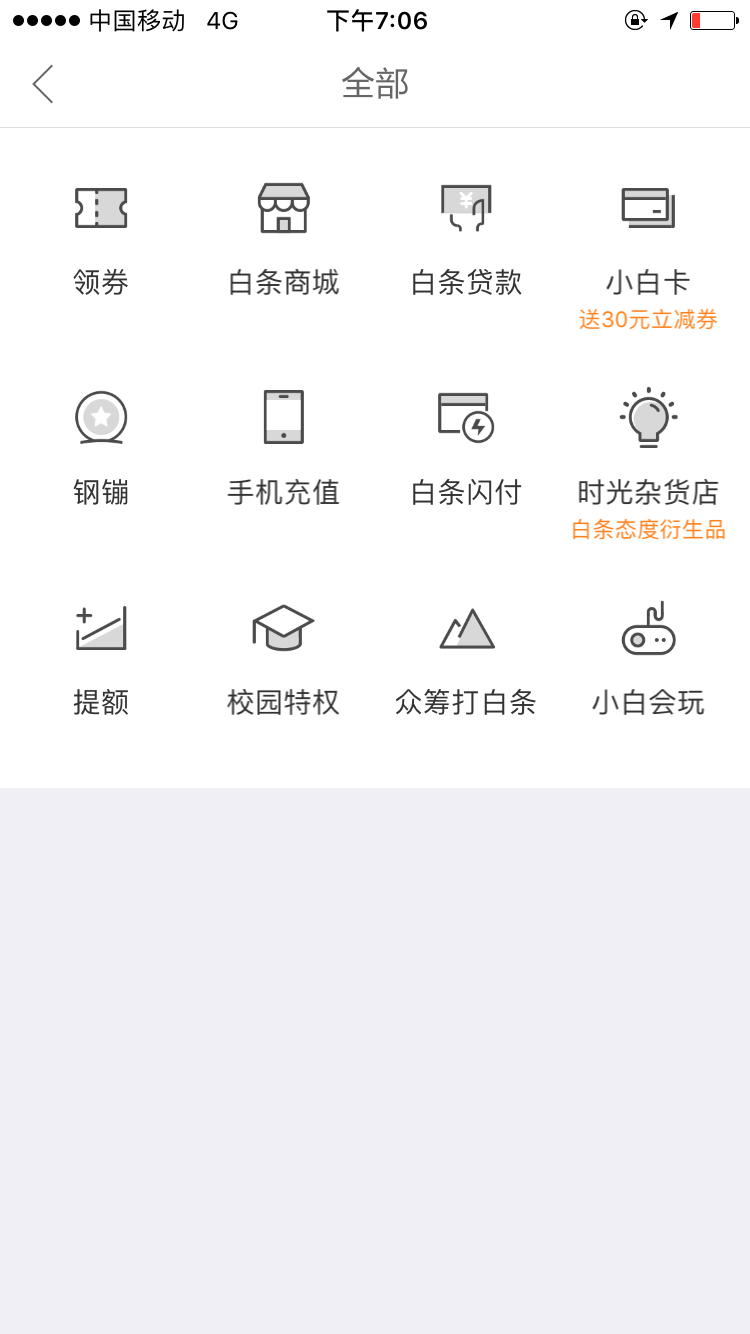This screenshot has height=1334, width=750.
Task: Select 白条贷款 loan option
Action: (x=466, y=240)
